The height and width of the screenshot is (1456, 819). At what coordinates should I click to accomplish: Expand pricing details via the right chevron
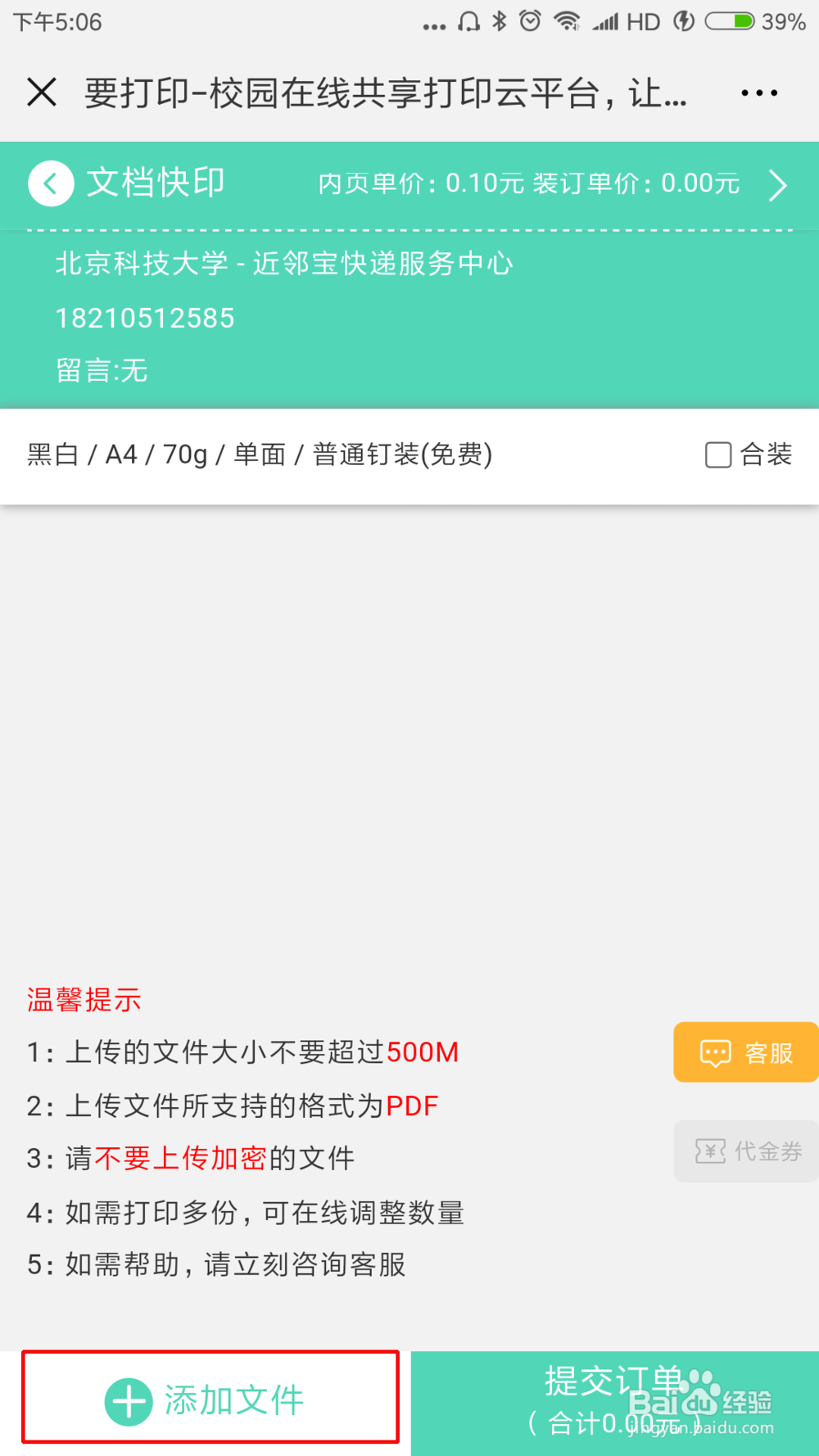tap(777, 185)
